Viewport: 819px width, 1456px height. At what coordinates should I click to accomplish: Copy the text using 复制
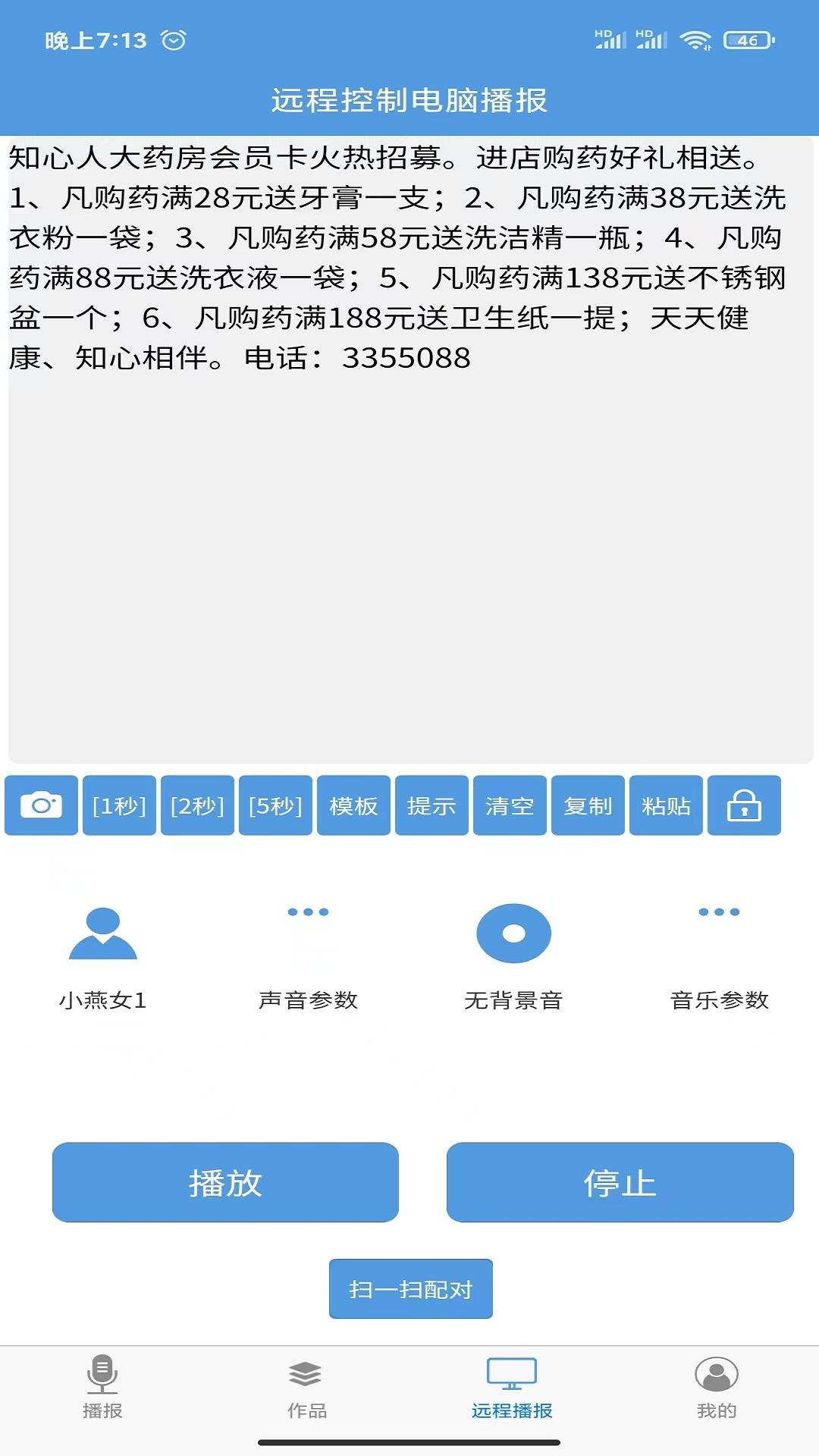click(588, 805)
